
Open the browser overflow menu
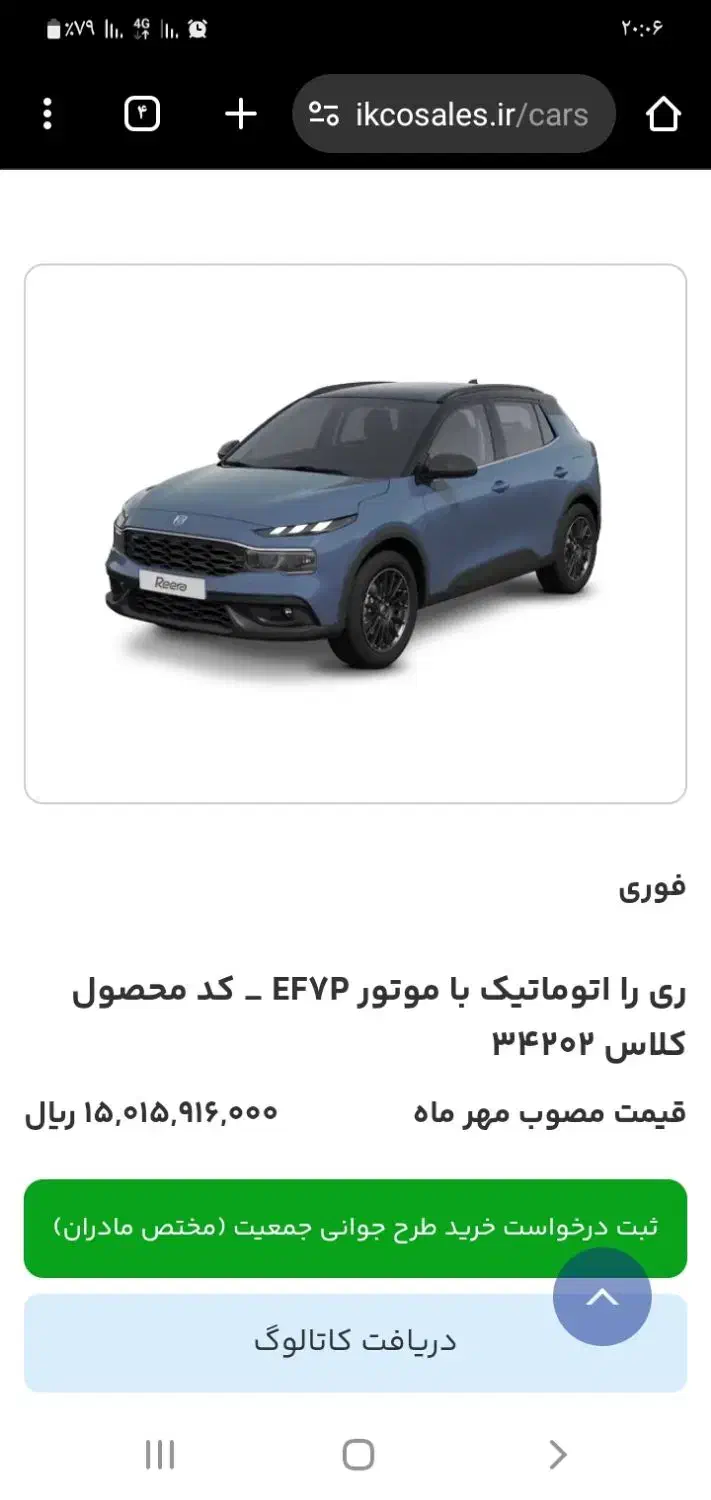pos(47,114)
